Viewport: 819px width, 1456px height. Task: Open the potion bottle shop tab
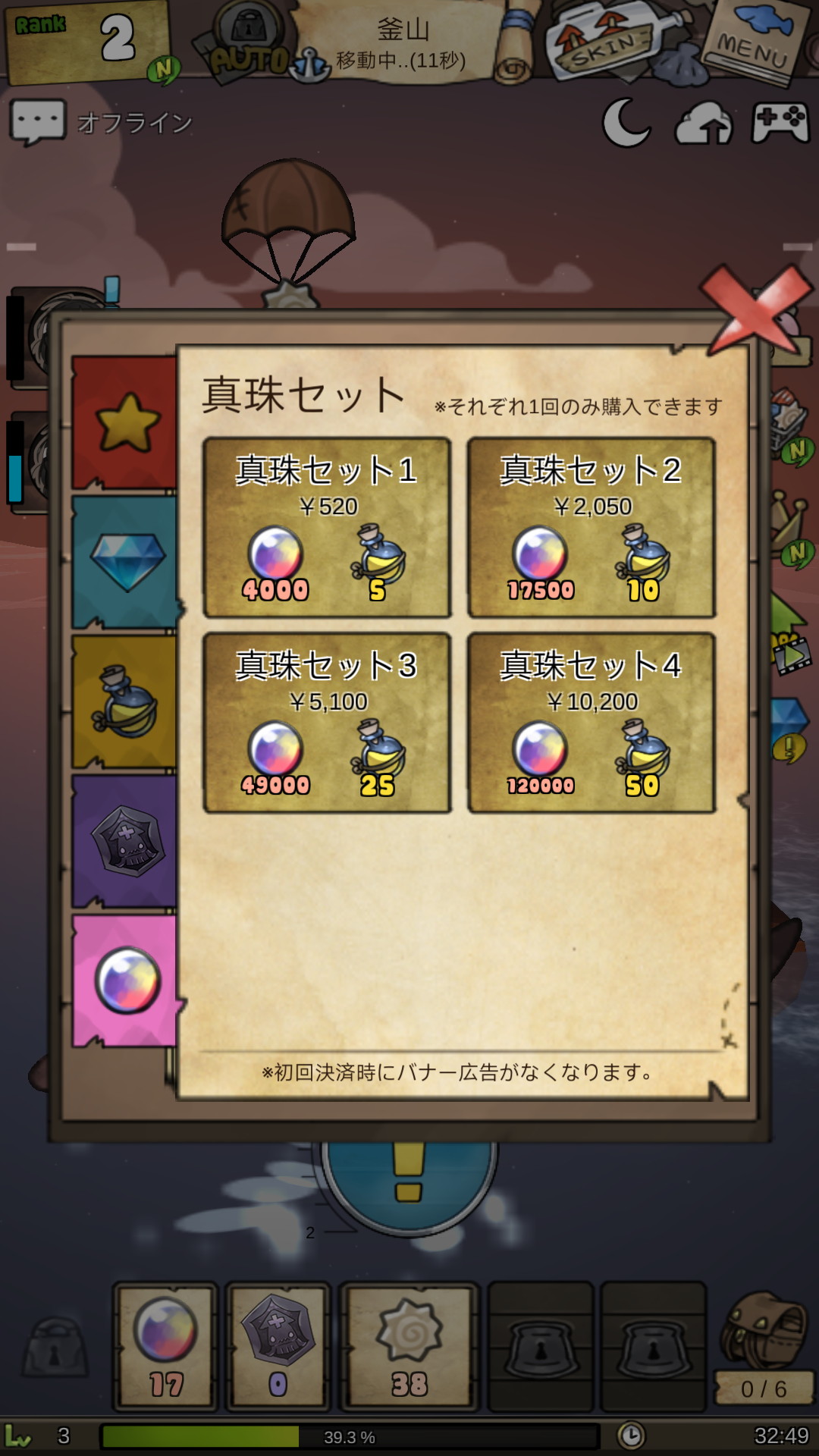point(126,701)
